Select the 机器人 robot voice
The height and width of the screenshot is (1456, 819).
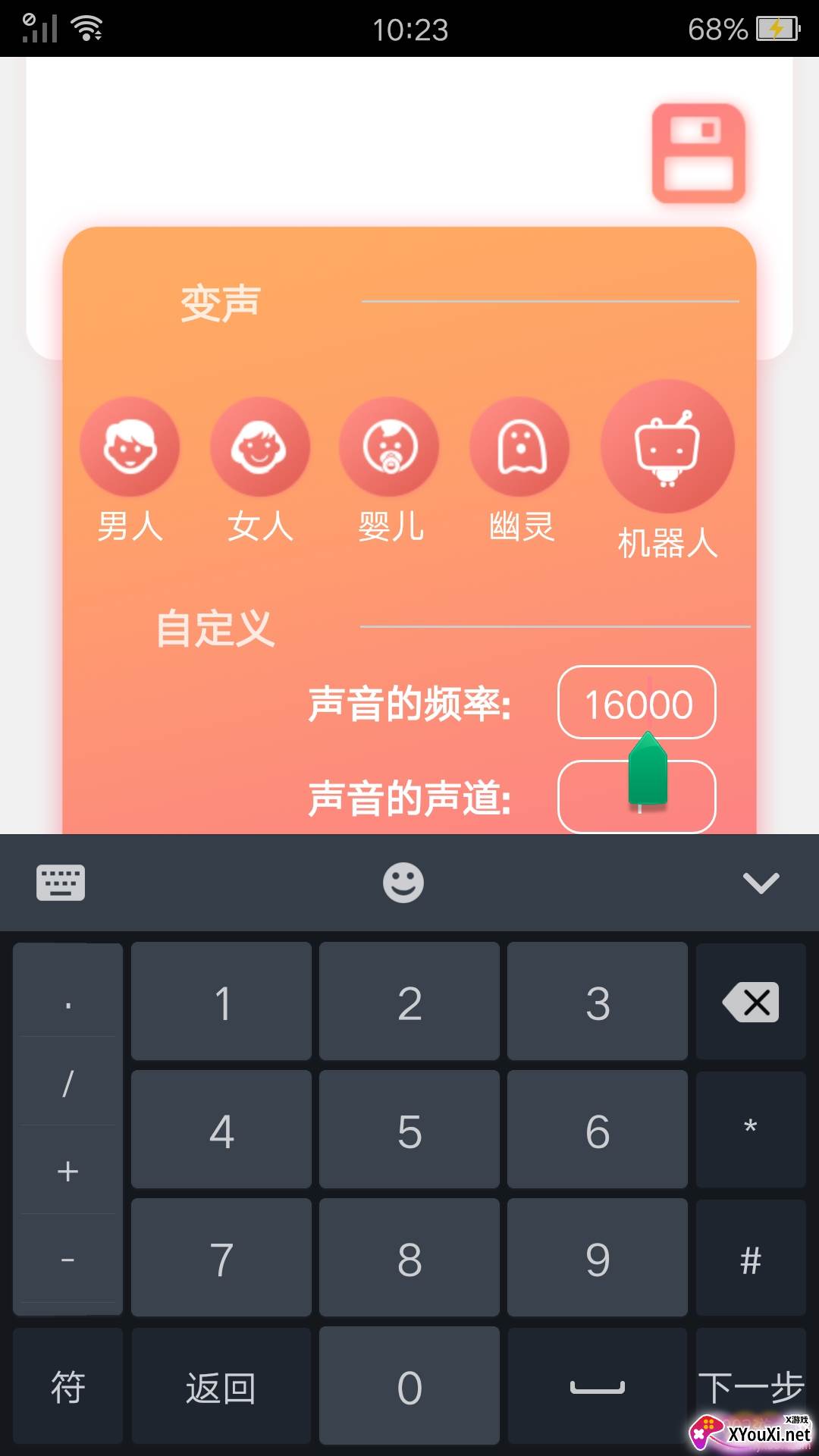click(x=667, y=447)
